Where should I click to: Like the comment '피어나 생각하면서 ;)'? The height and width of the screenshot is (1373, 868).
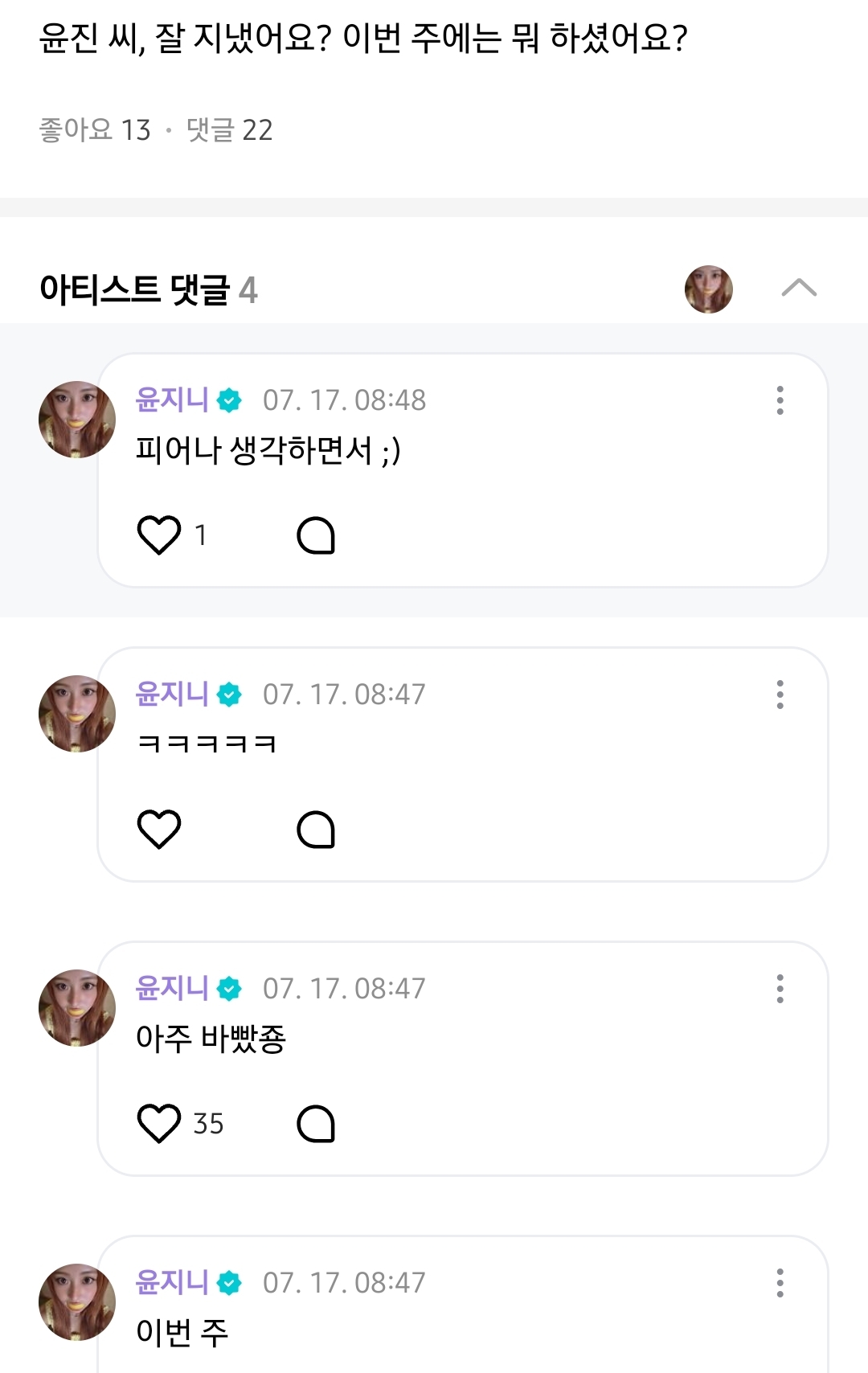[x=159, y=535]
